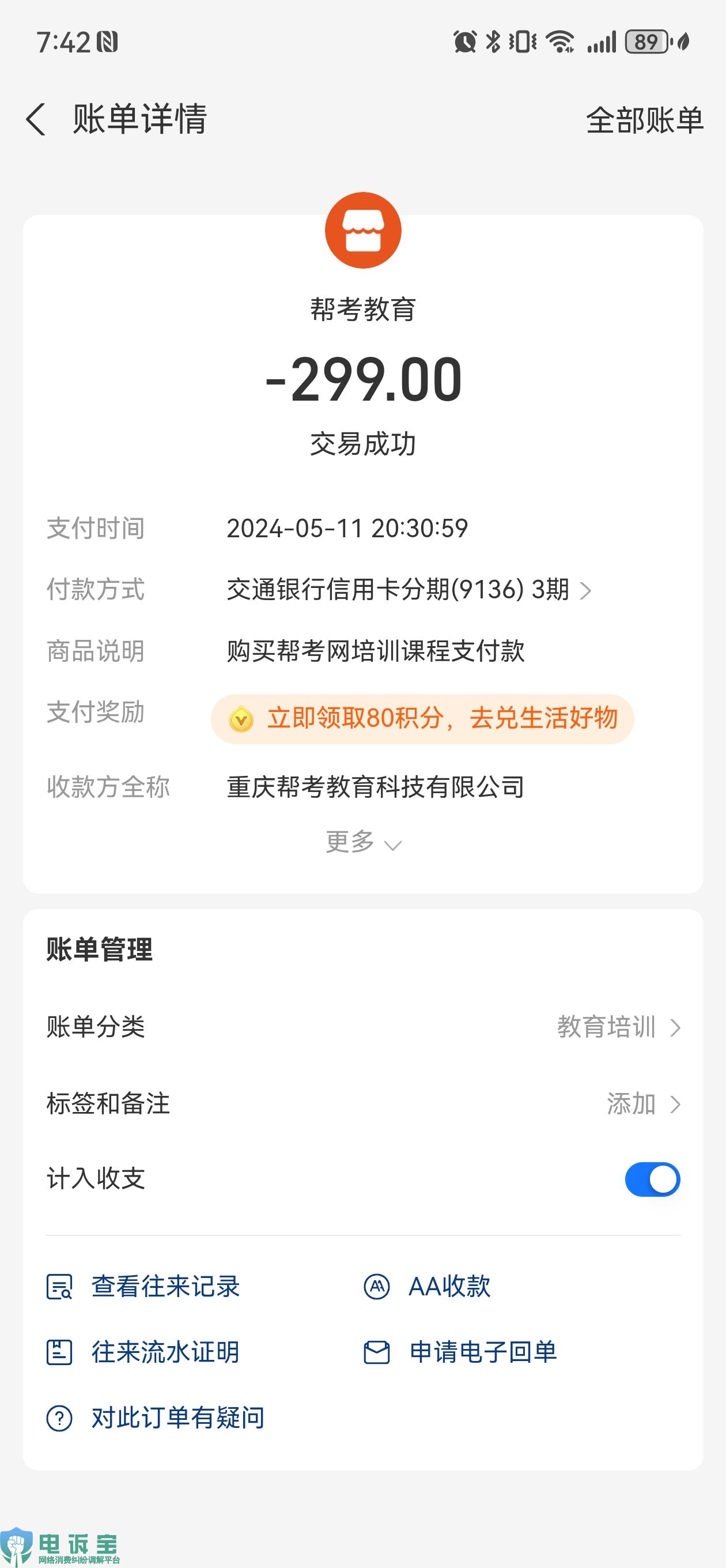
Task: Open 往来流水证明
Action: point(143,1352)
